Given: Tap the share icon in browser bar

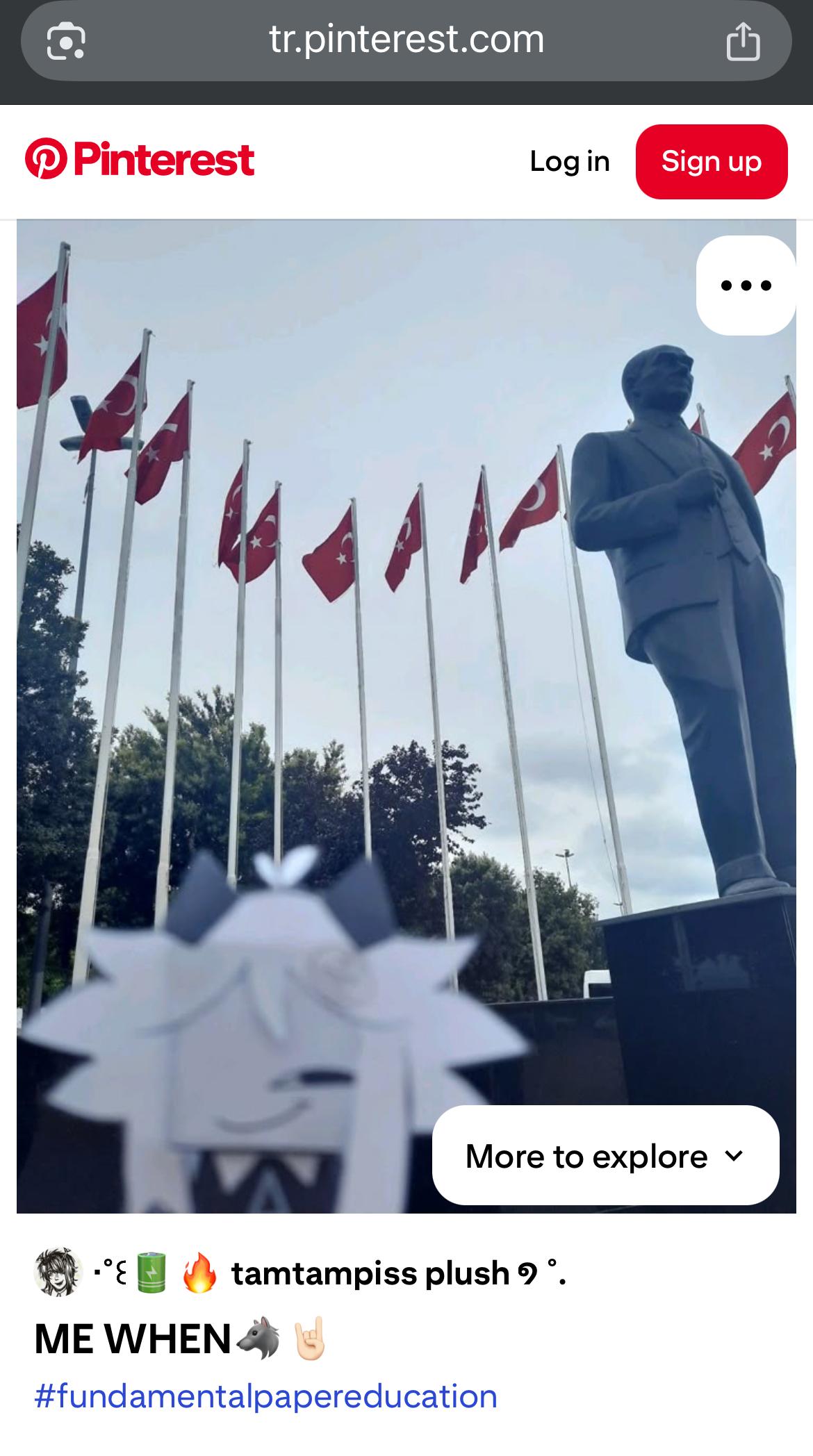Looking at the screenshot, I should (743, 41).
